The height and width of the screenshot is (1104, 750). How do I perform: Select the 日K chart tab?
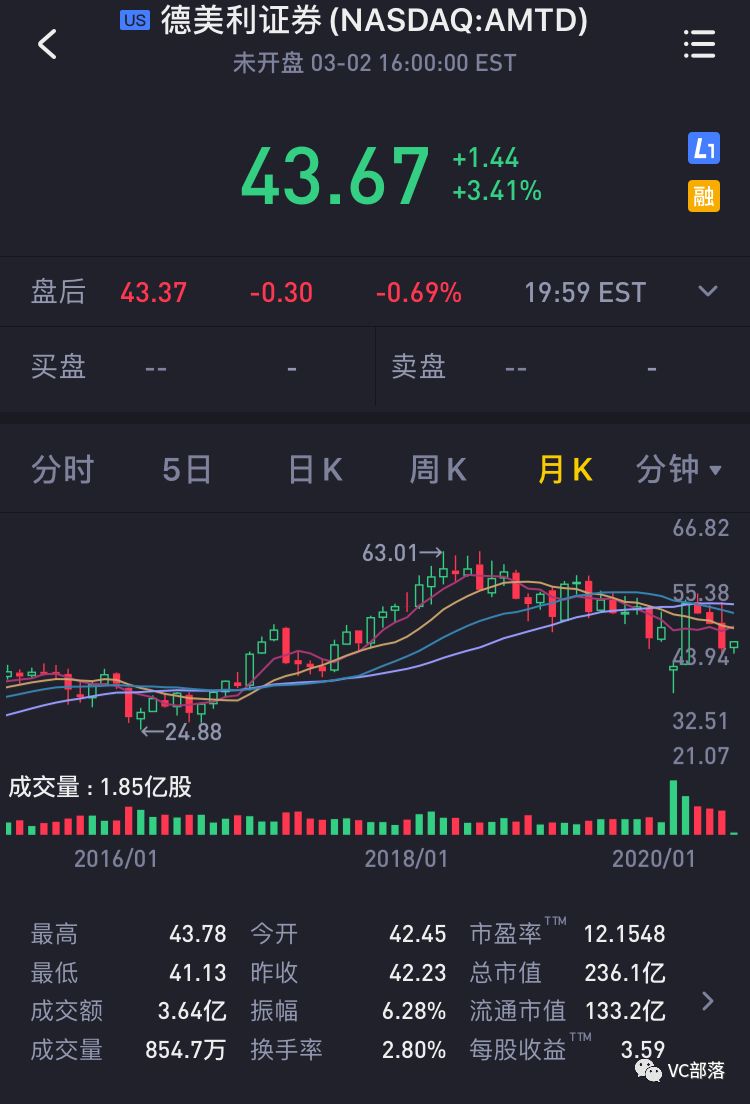coord(315,469)
